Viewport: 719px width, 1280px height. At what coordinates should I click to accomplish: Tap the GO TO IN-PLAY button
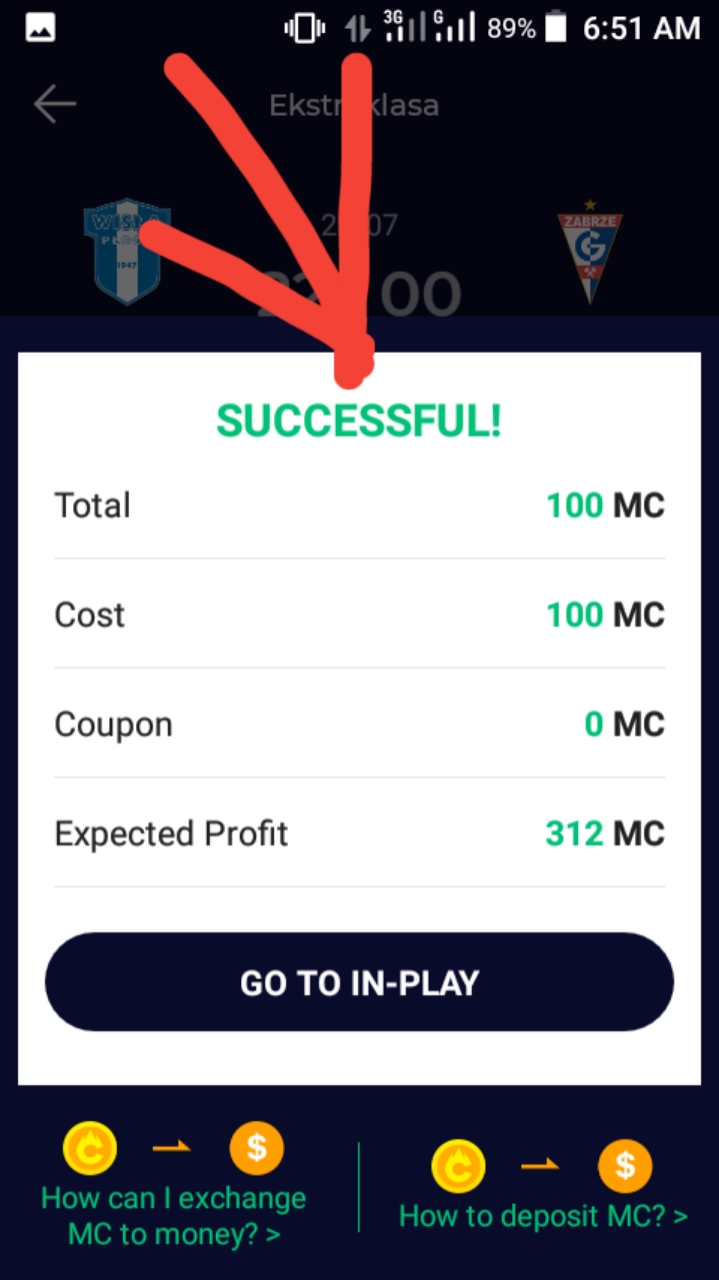[x=359, y=982]
